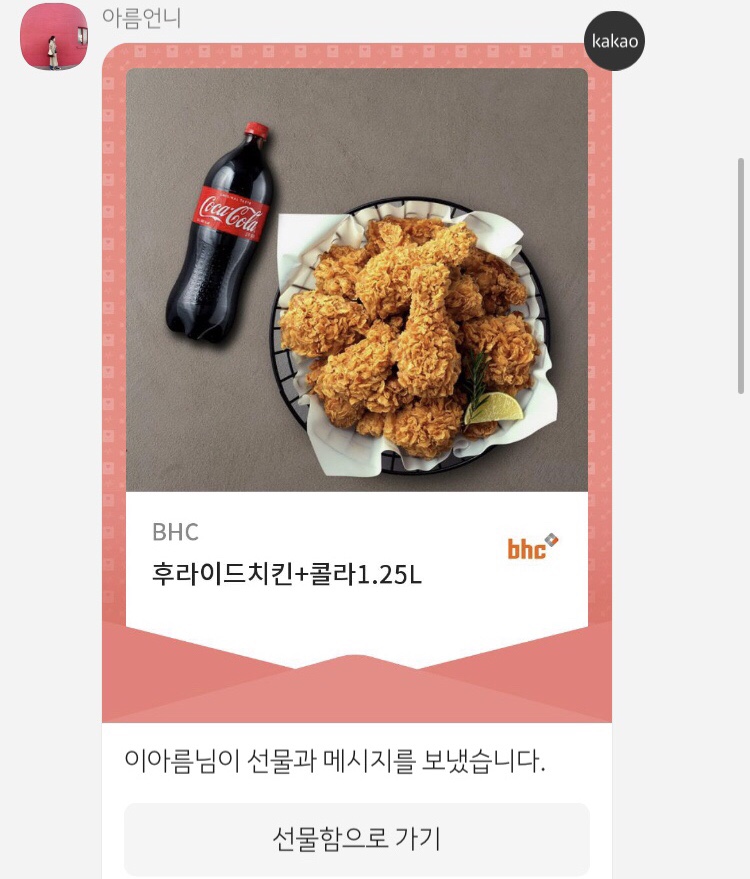
Task: Open 아름언니's profile picture
Action: [x=54, y=37]
